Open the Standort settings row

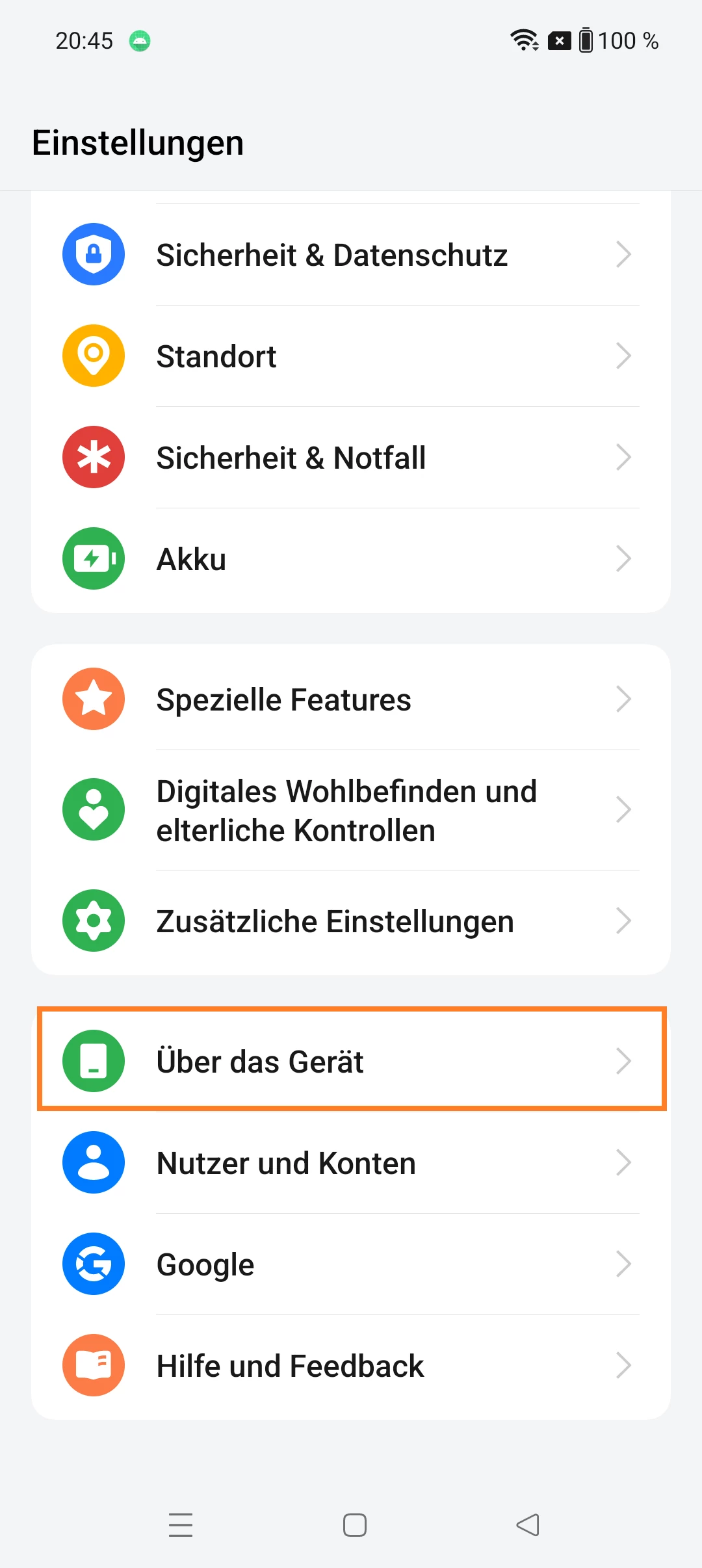tap(351, 356)
